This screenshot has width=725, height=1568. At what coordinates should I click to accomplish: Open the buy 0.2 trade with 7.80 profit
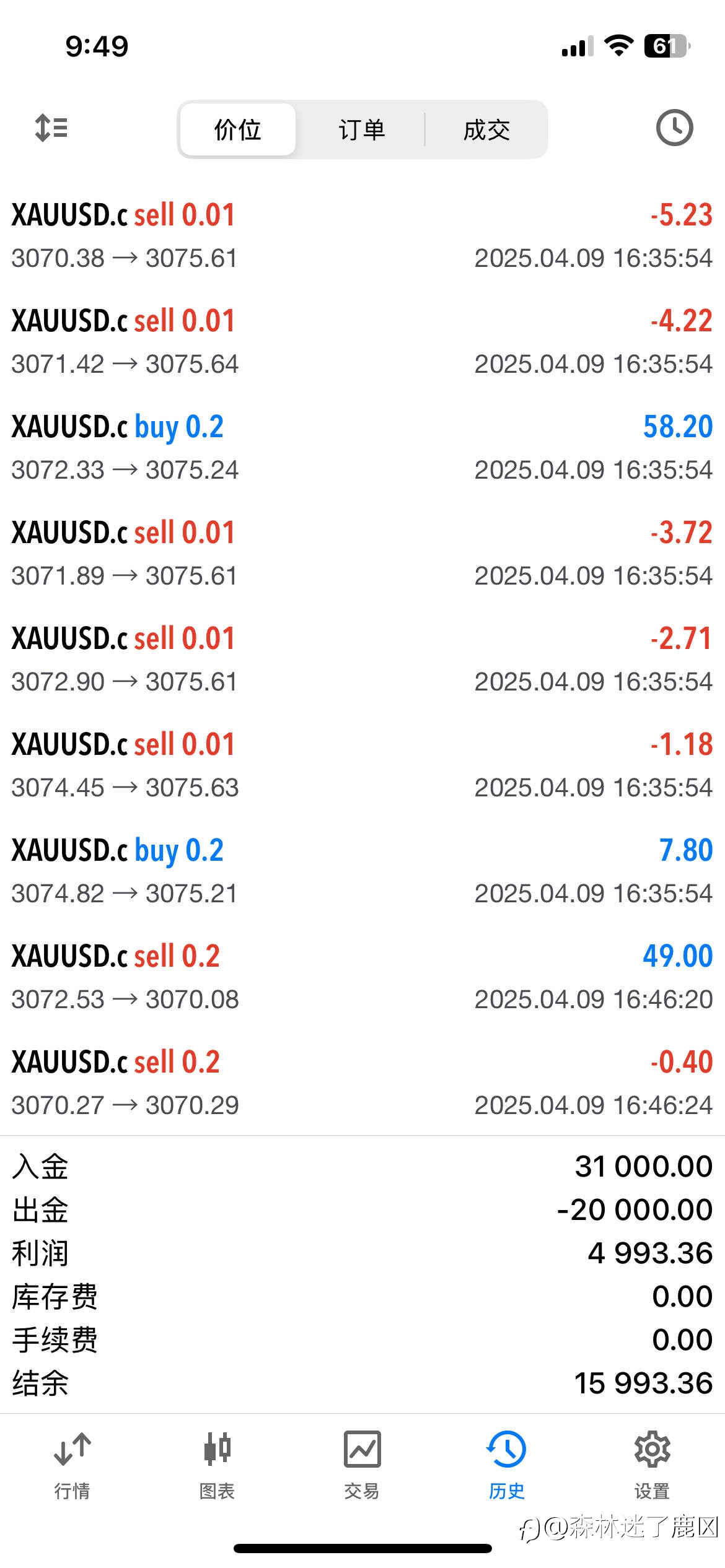coord(362,871)
